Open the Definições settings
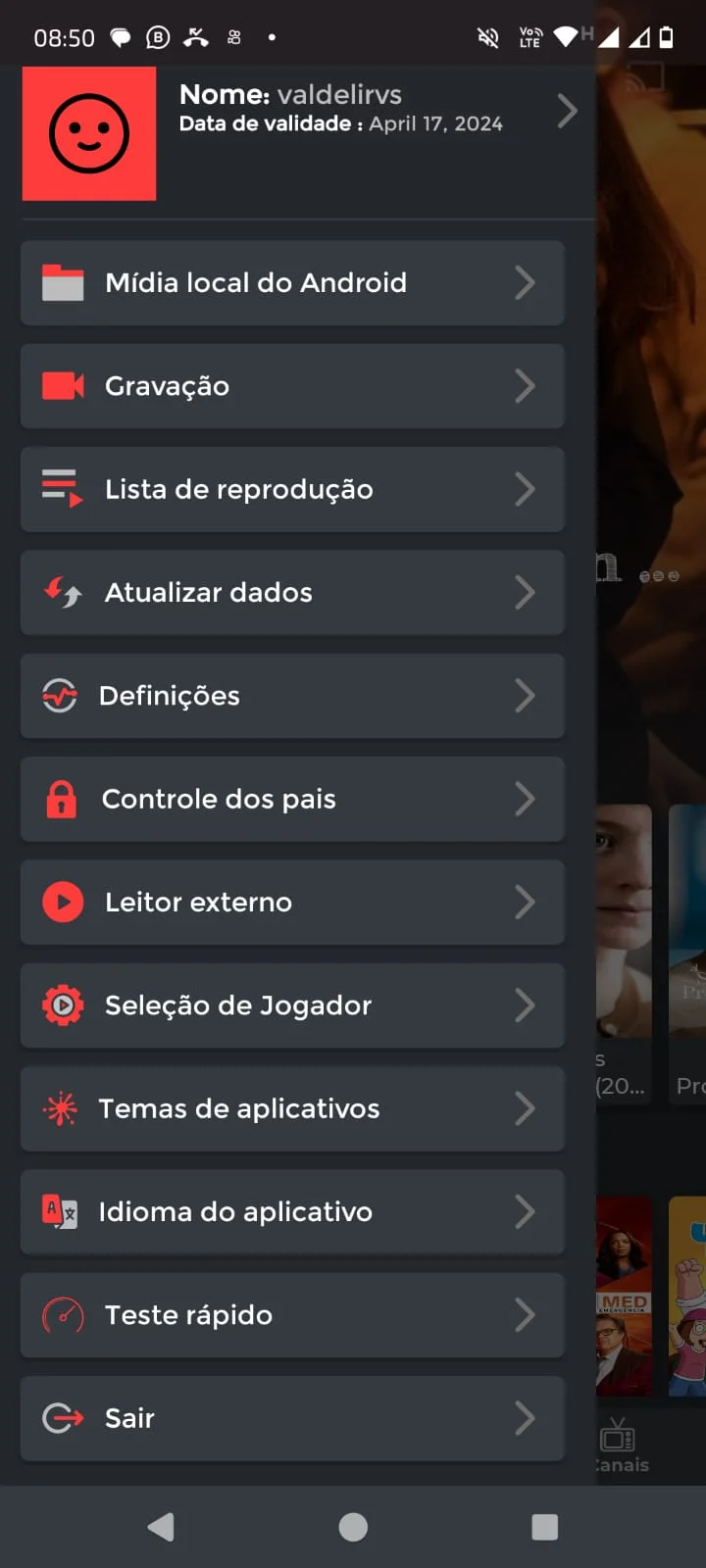This screenshot has width=706, height=1568. point(292,696)
